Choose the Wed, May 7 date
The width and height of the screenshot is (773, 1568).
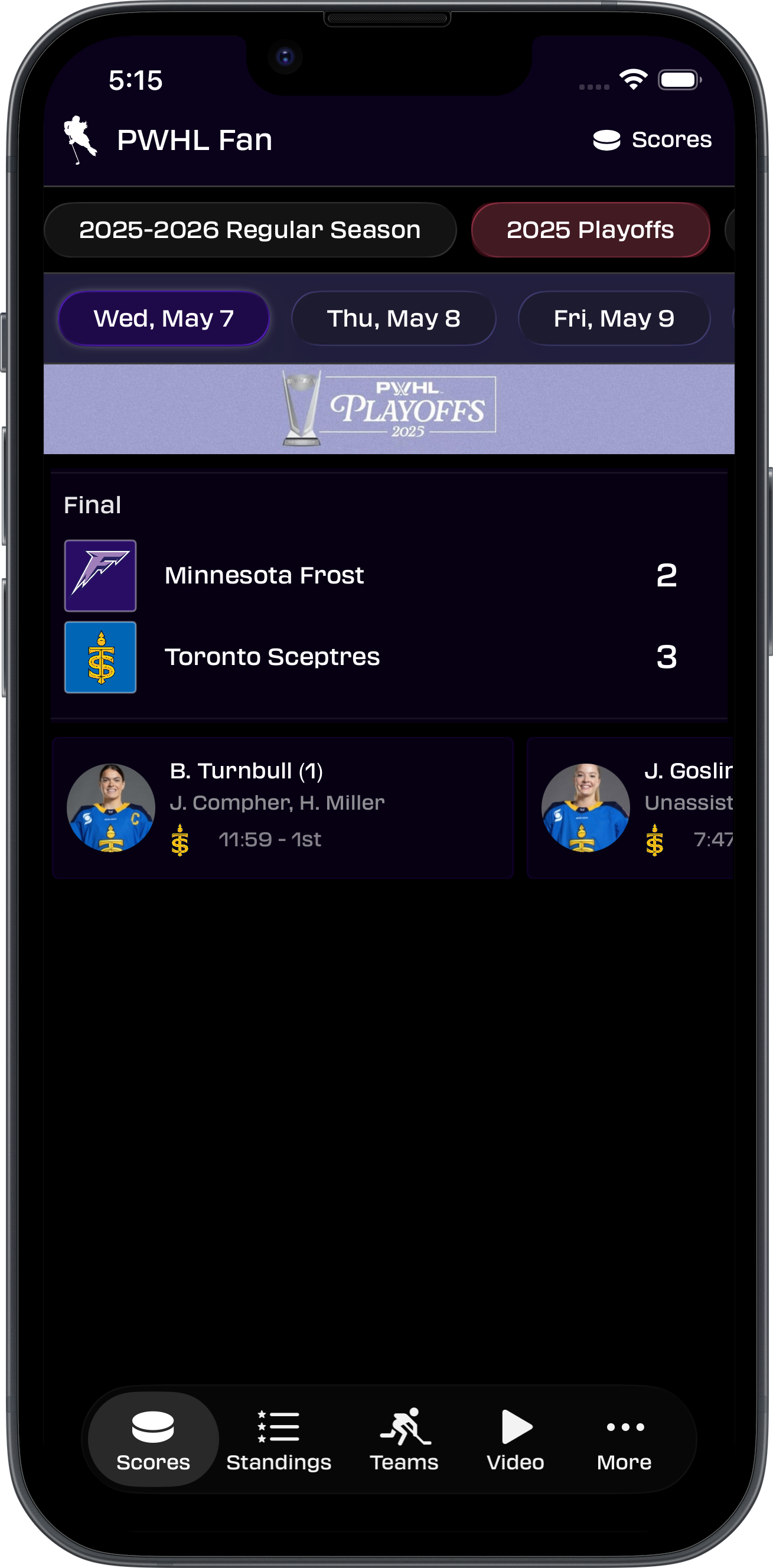(164, 318)
